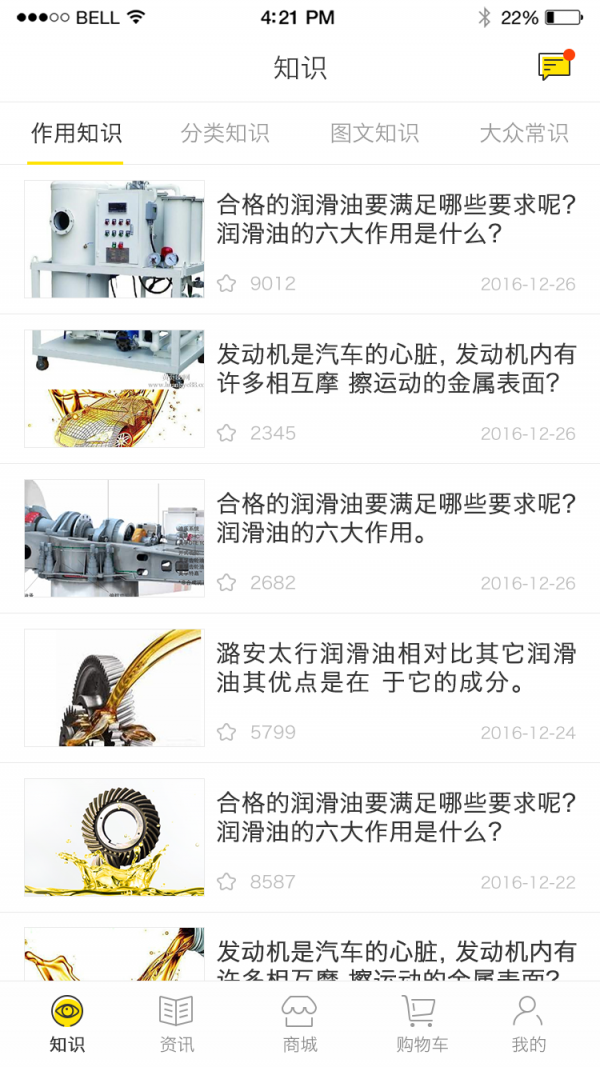Open the messages icon with red dot

[554, 66]
